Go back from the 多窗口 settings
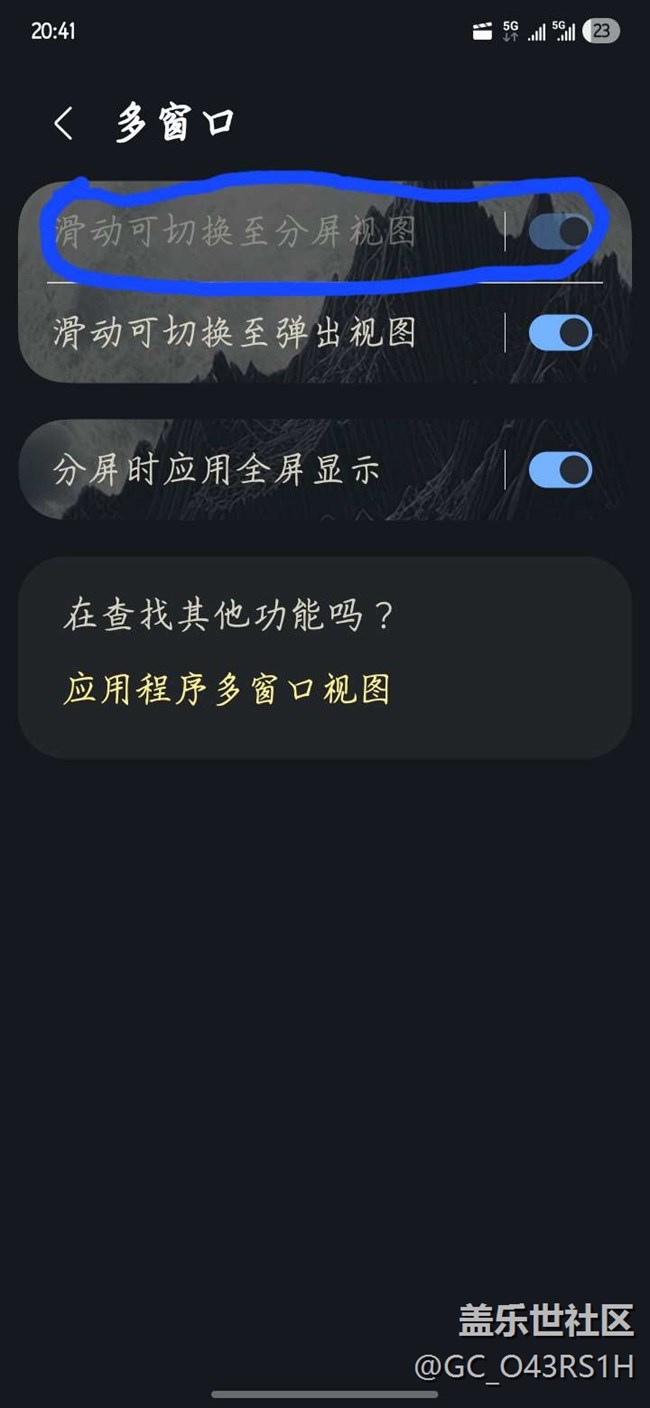 64,124
